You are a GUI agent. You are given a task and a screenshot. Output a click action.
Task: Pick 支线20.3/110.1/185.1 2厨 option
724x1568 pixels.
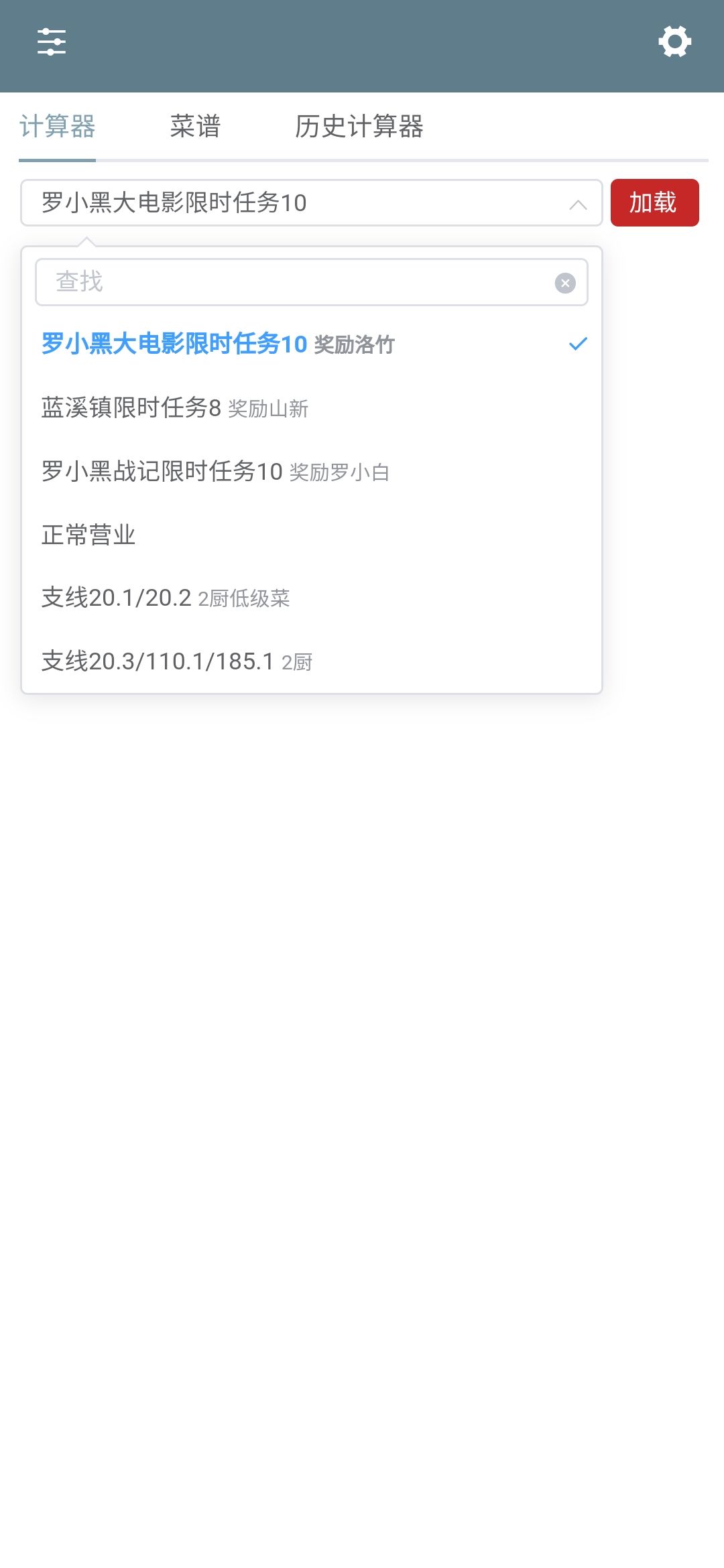(x=178, y=662)
